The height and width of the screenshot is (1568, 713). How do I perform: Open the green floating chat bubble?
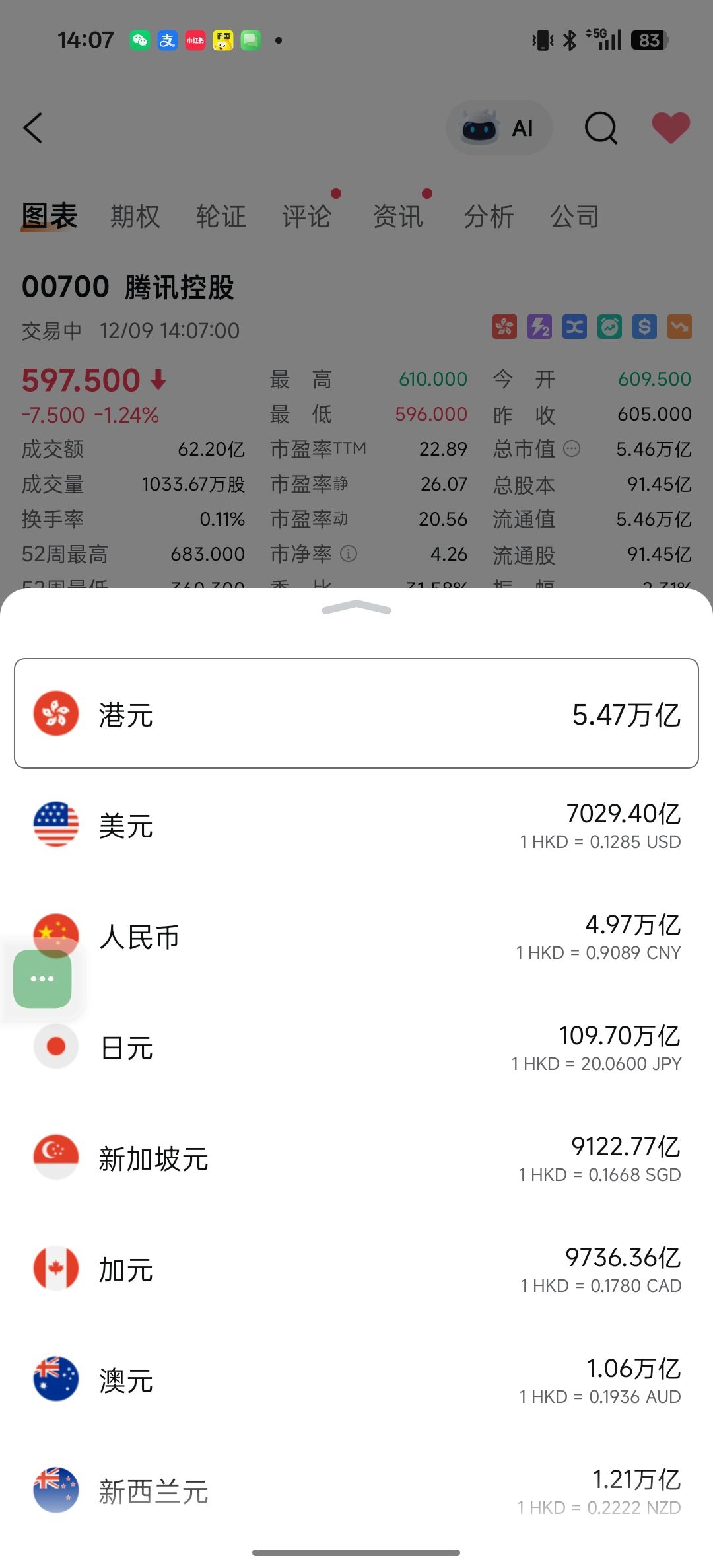pos(42,979)
